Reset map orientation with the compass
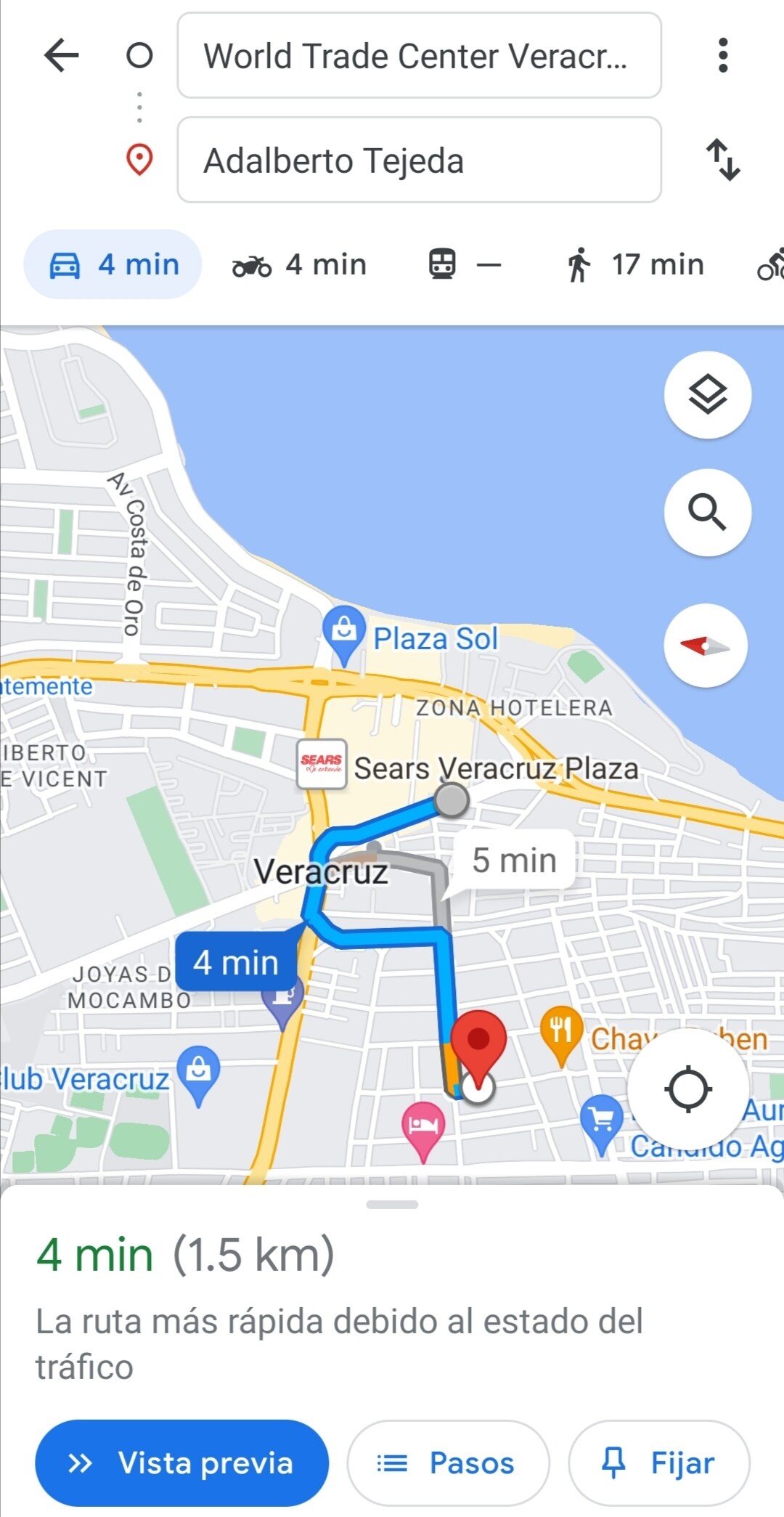This screenshot has width=784, height=1517. point(706,646)
